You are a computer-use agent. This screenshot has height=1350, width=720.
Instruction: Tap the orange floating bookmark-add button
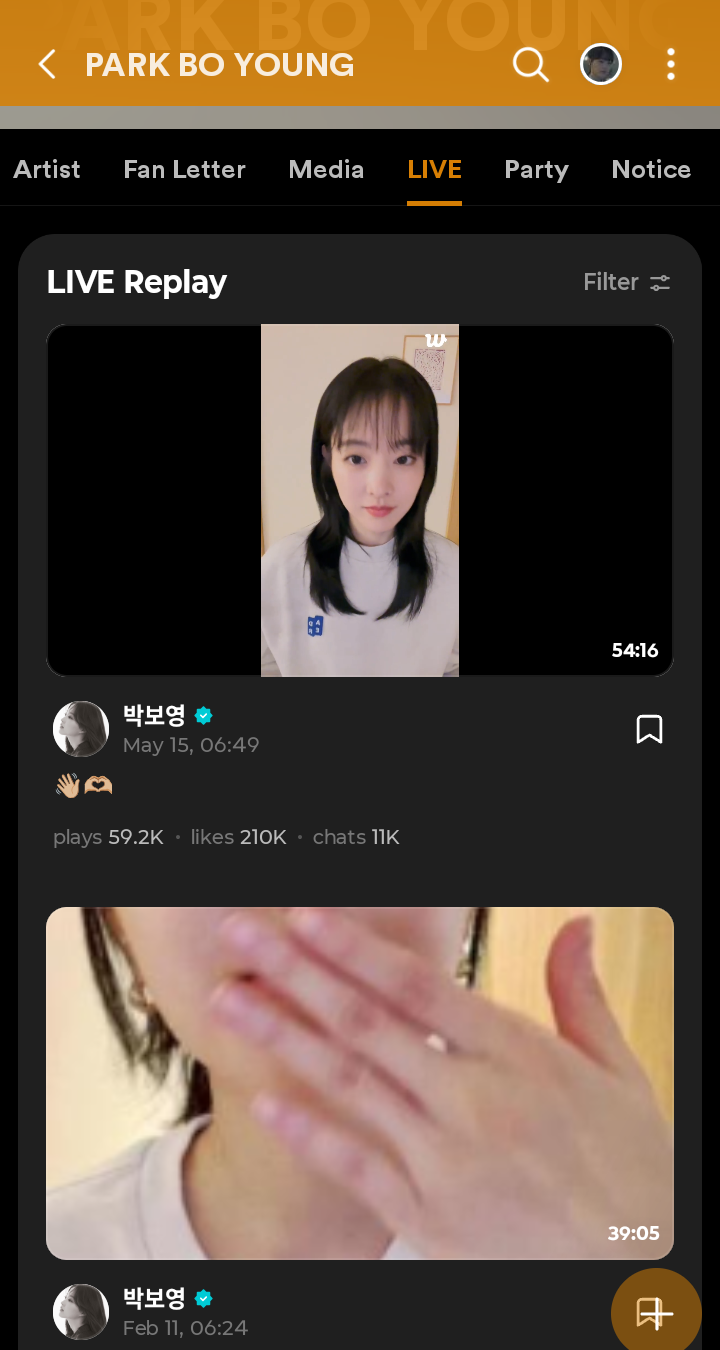click(656, 1313)
